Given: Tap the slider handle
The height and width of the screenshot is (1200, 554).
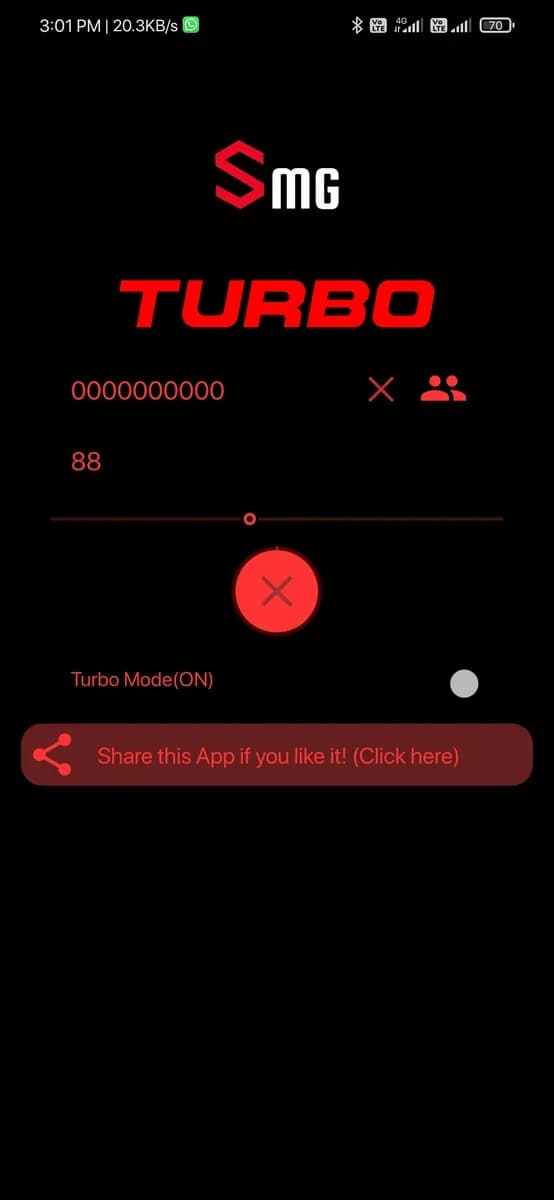Looking at the screenshot, I should click(250, 519).
